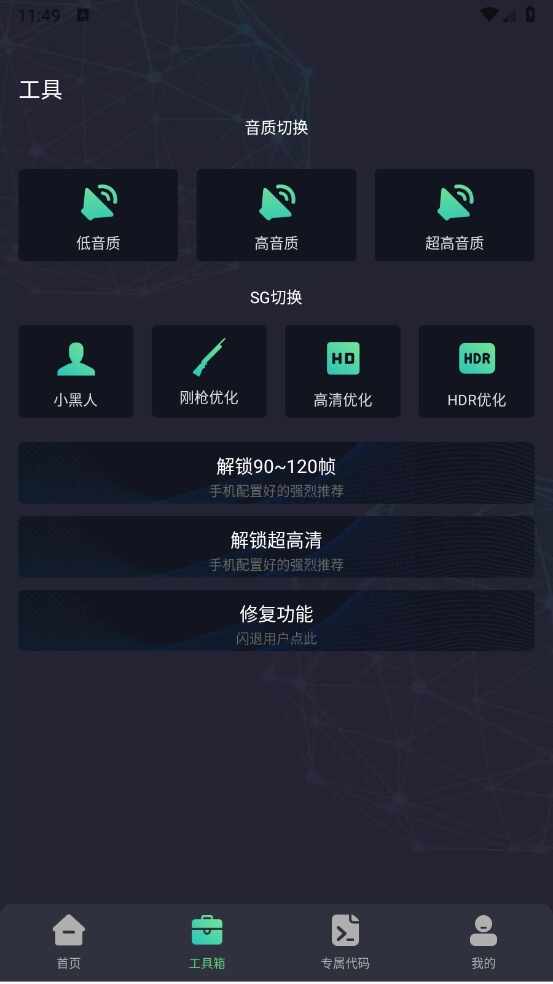The width and height of the screenshot is (553, 984).
Task: Tap the 小黑人 SG option
Action: point(76,372)
